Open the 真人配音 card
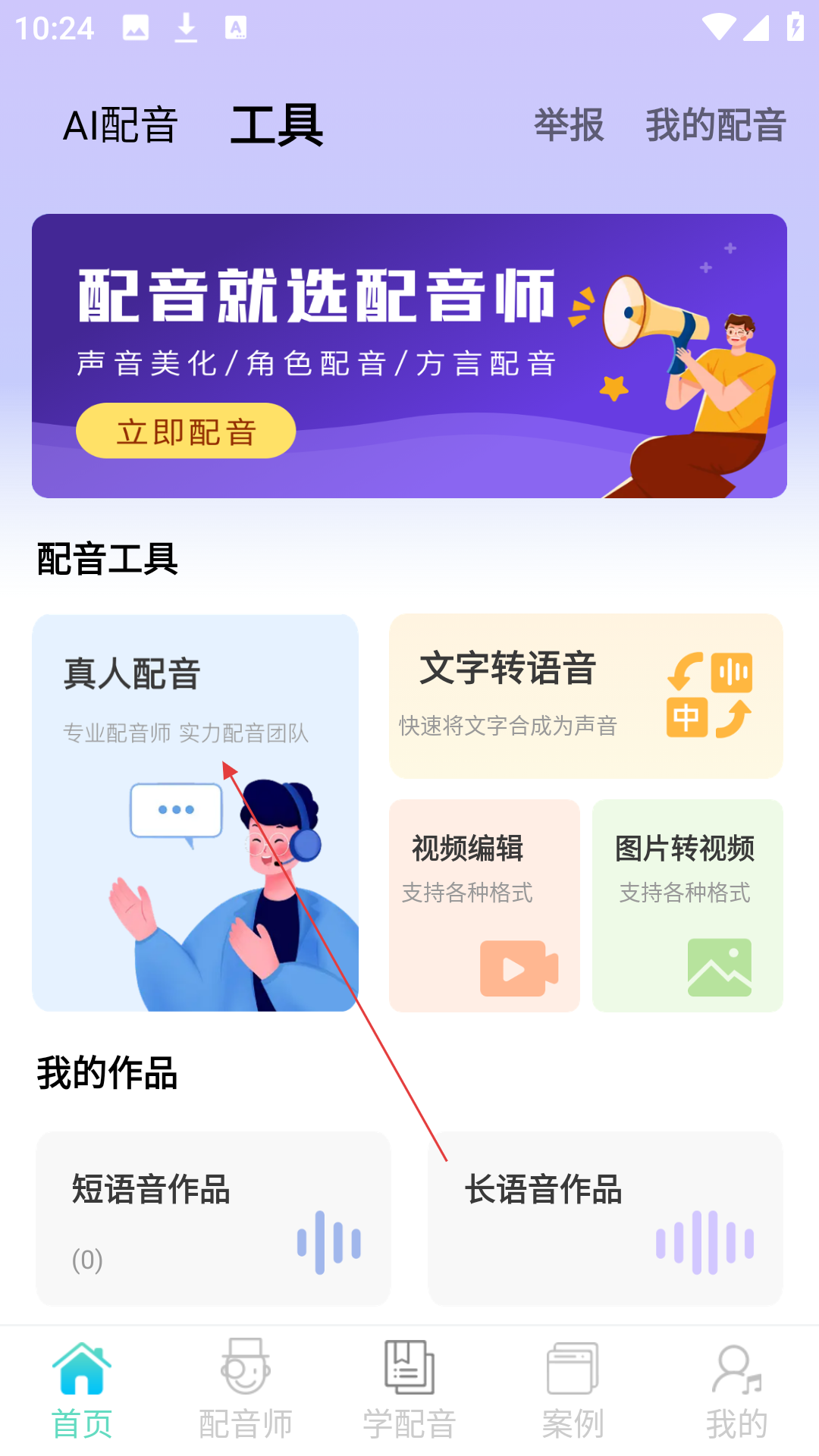Screen dimensions: 819x1456 pyautogui.click(x=195, y=812)
